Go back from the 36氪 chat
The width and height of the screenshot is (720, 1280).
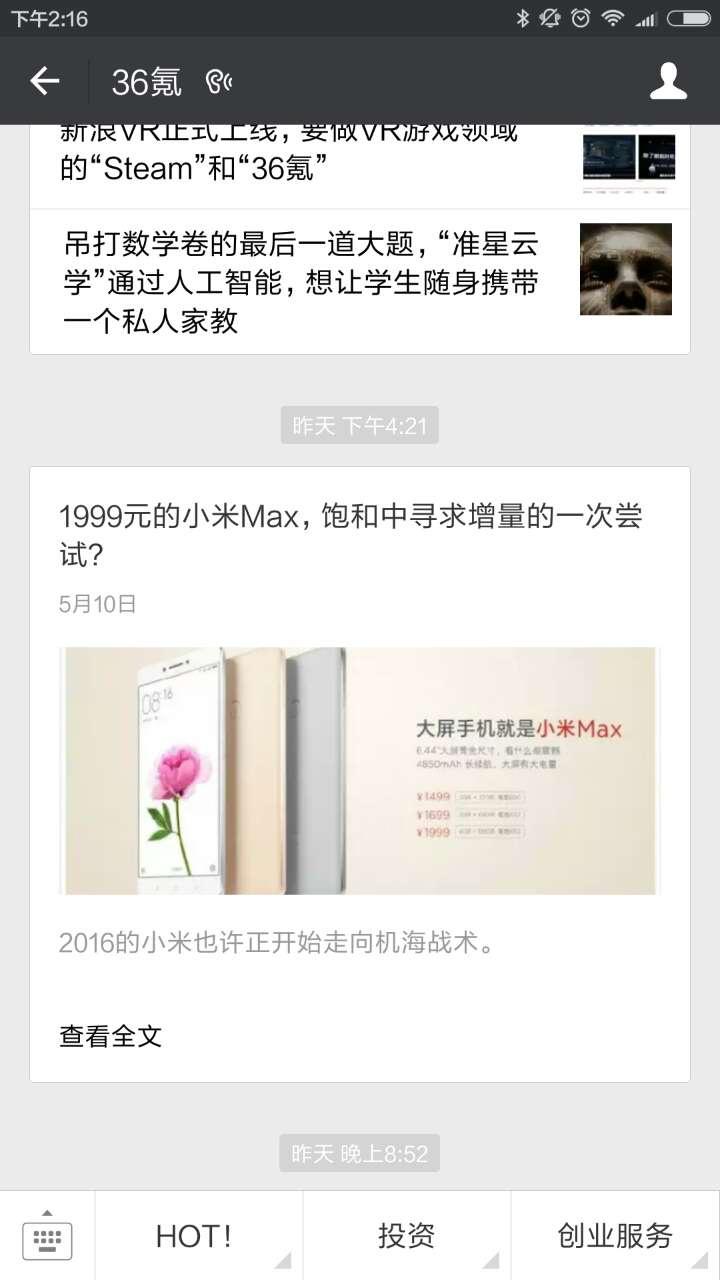click(45, 81)
